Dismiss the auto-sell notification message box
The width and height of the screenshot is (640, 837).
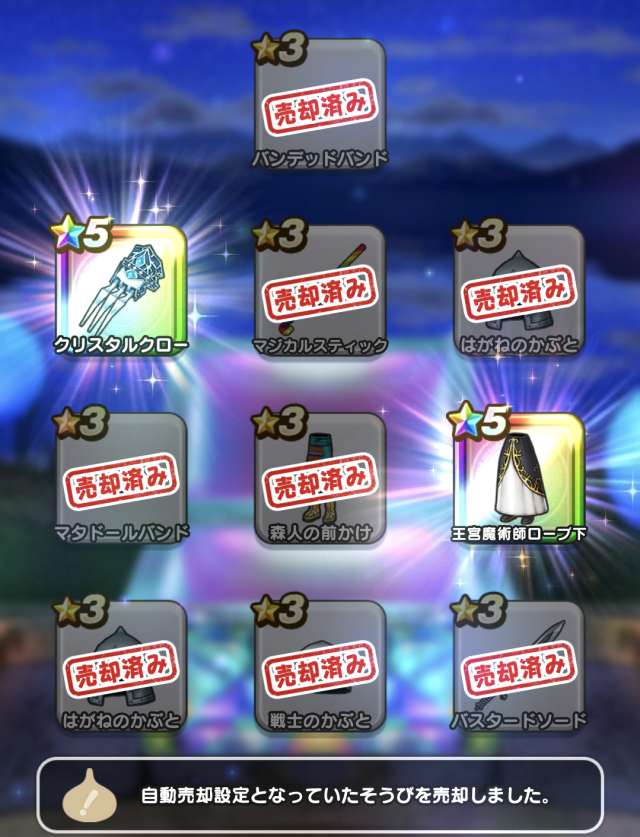320,796
